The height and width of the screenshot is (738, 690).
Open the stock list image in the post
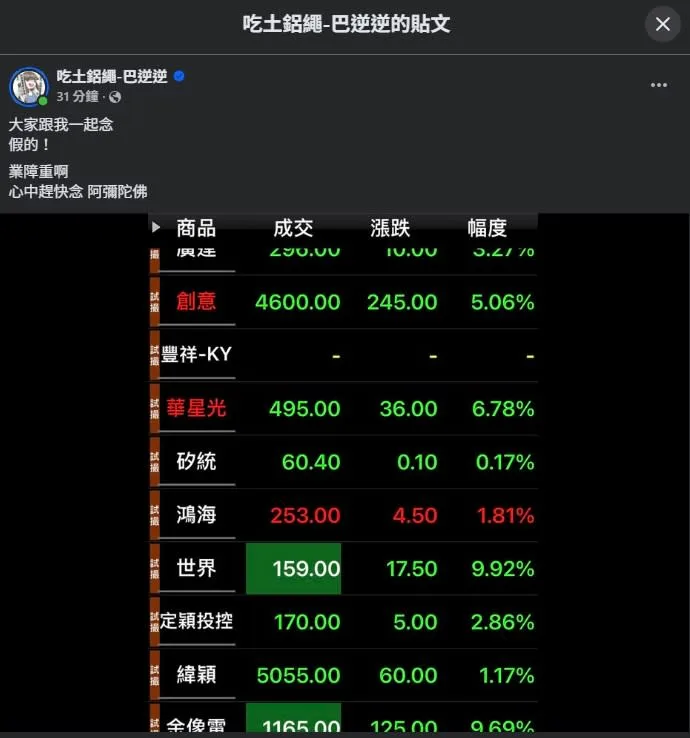pyautogui.click(x=344, y=473)
